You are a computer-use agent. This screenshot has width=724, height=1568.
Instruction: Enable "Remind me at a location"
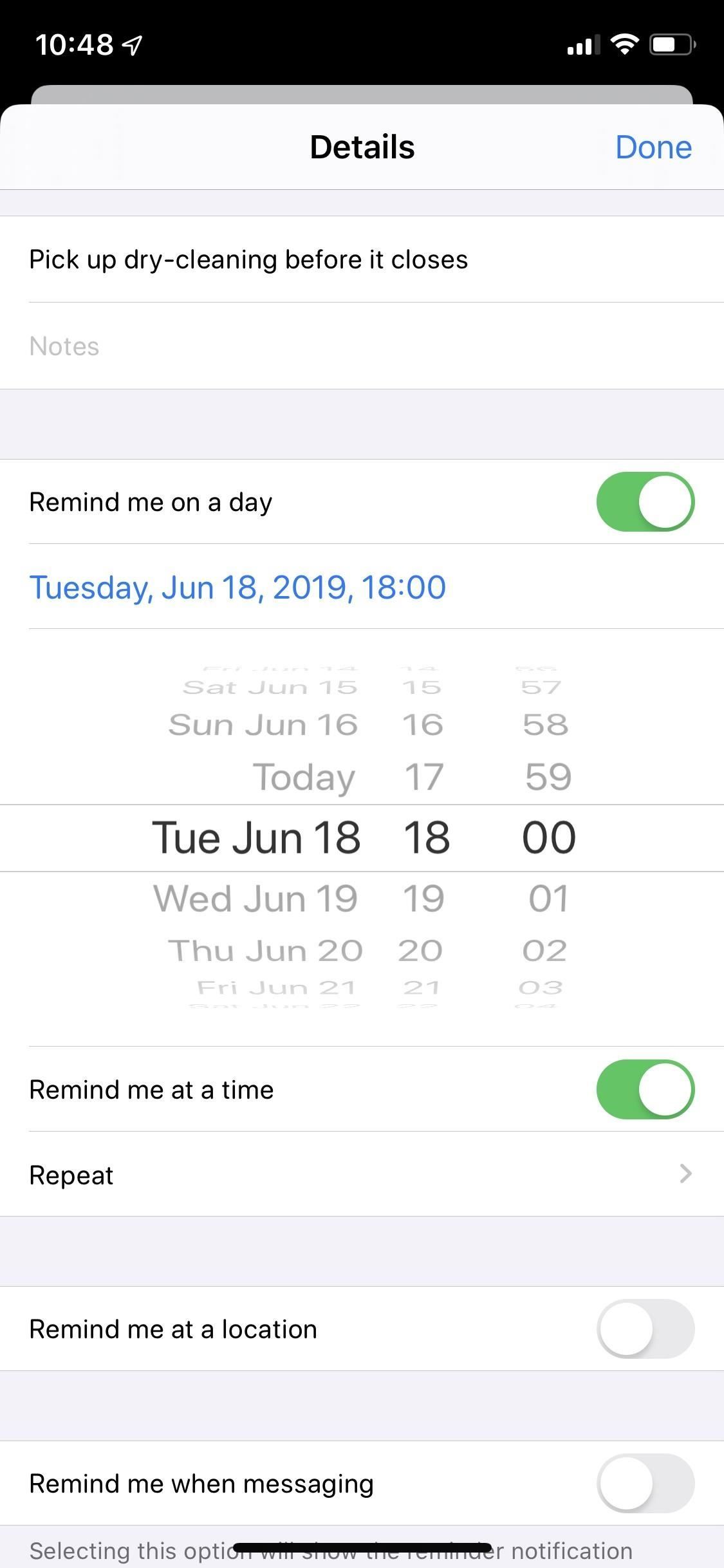(645, 1329)
